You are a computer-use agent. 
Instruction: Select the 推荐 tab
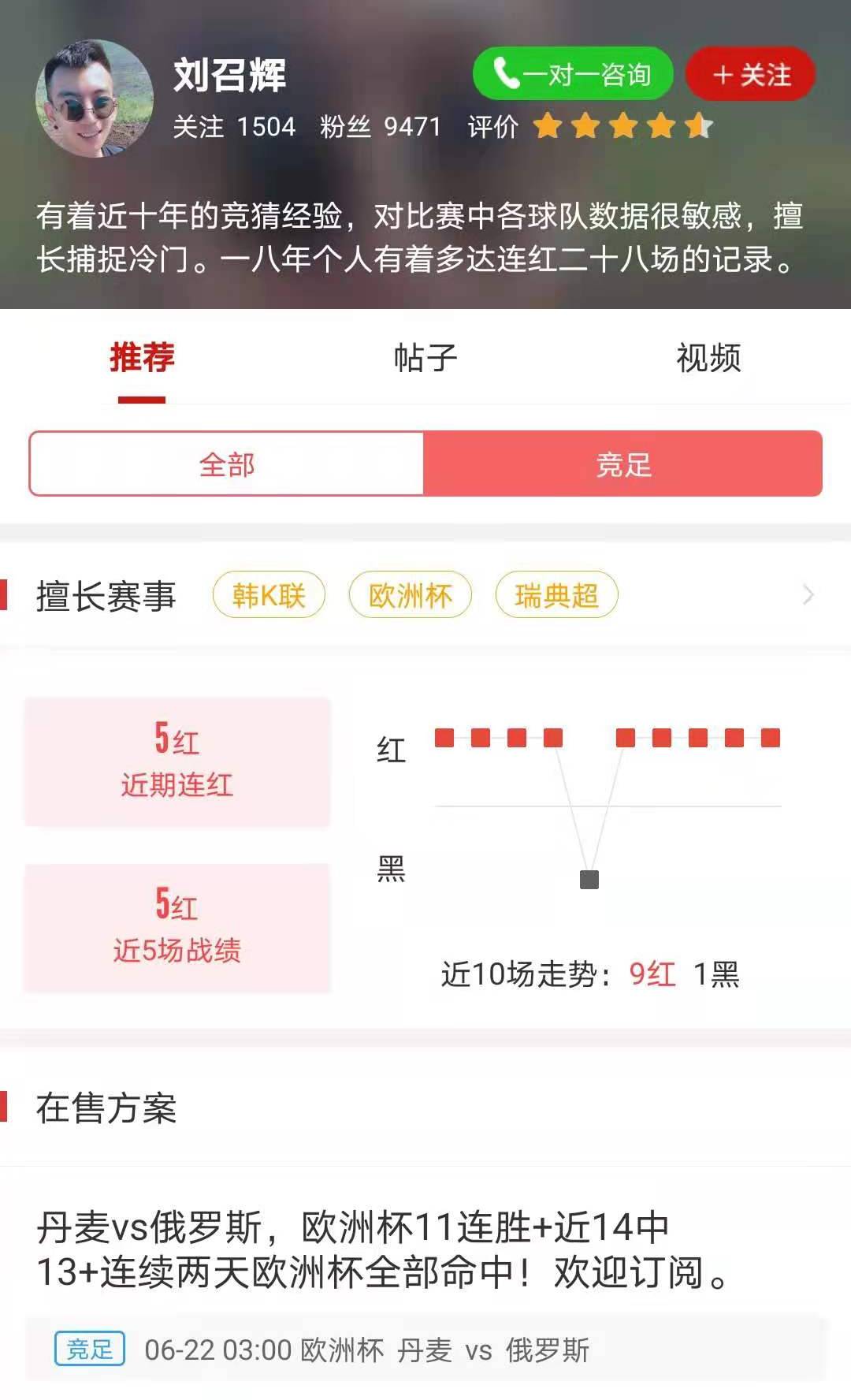point(142,358)
